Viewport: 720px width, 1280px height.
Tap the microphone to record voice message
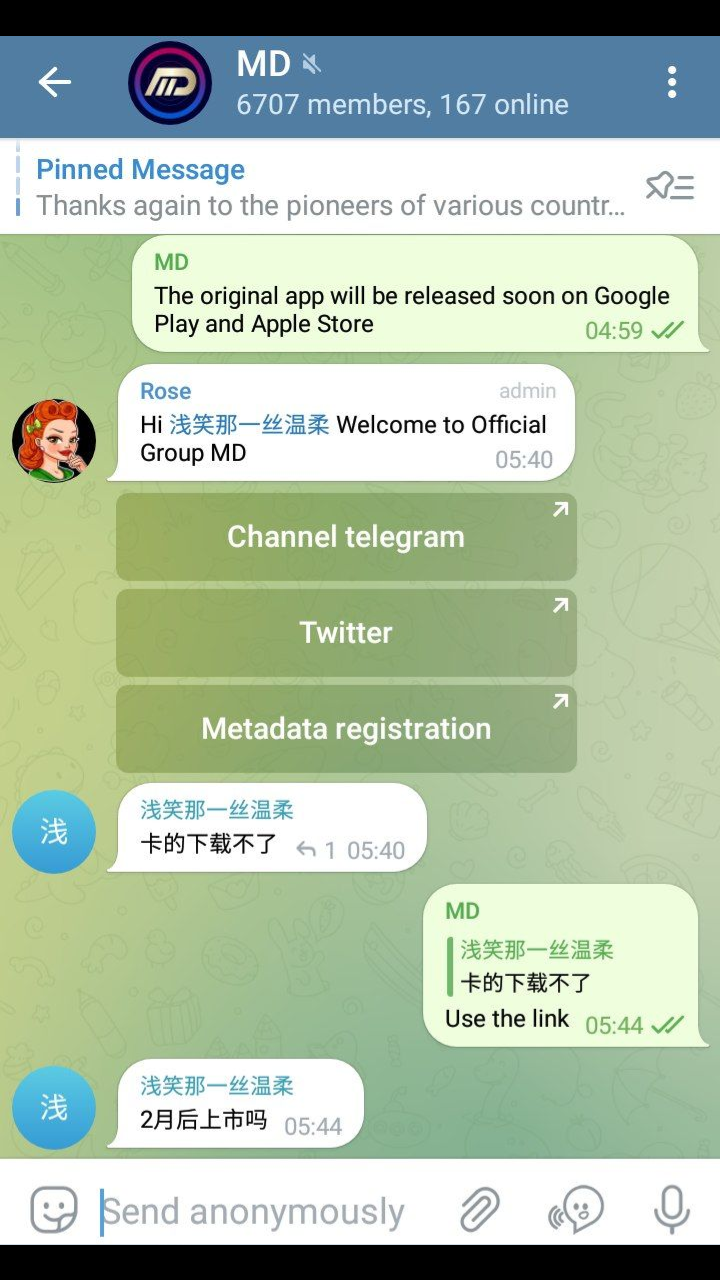[672, 1211]
